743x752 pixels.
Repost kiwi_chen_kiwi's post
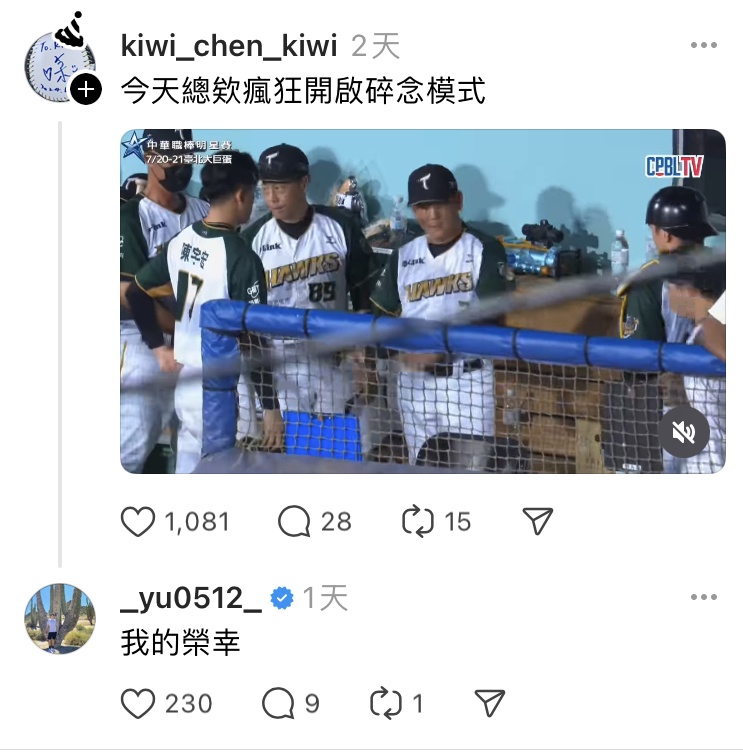click(414, 521)
